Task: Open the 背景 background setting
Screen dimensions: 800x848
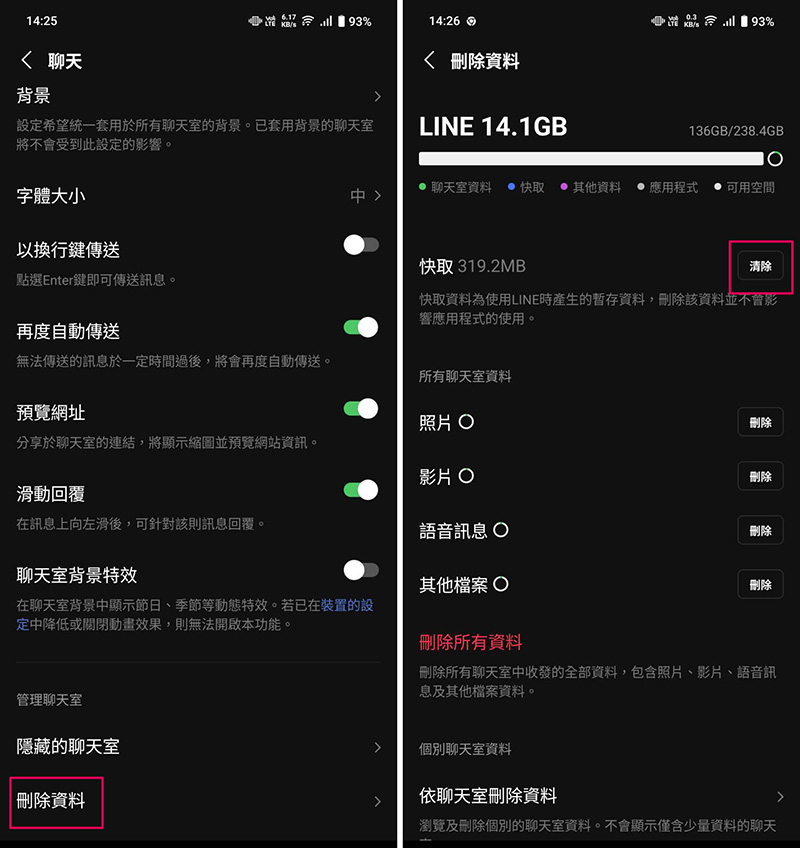Action: pyautogui.click(x=198, y=97)
